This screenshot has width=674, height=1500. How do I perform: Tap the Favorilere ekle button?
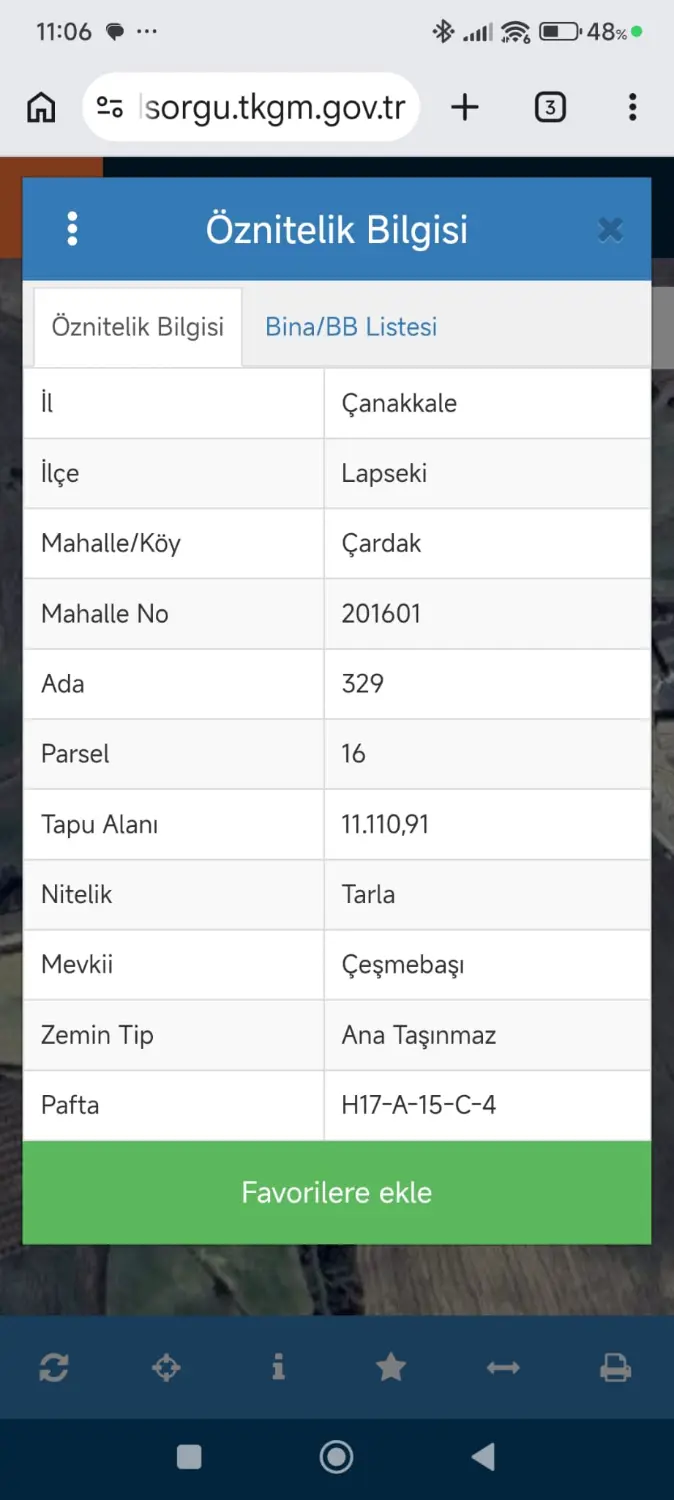[x=337, y=1192]
